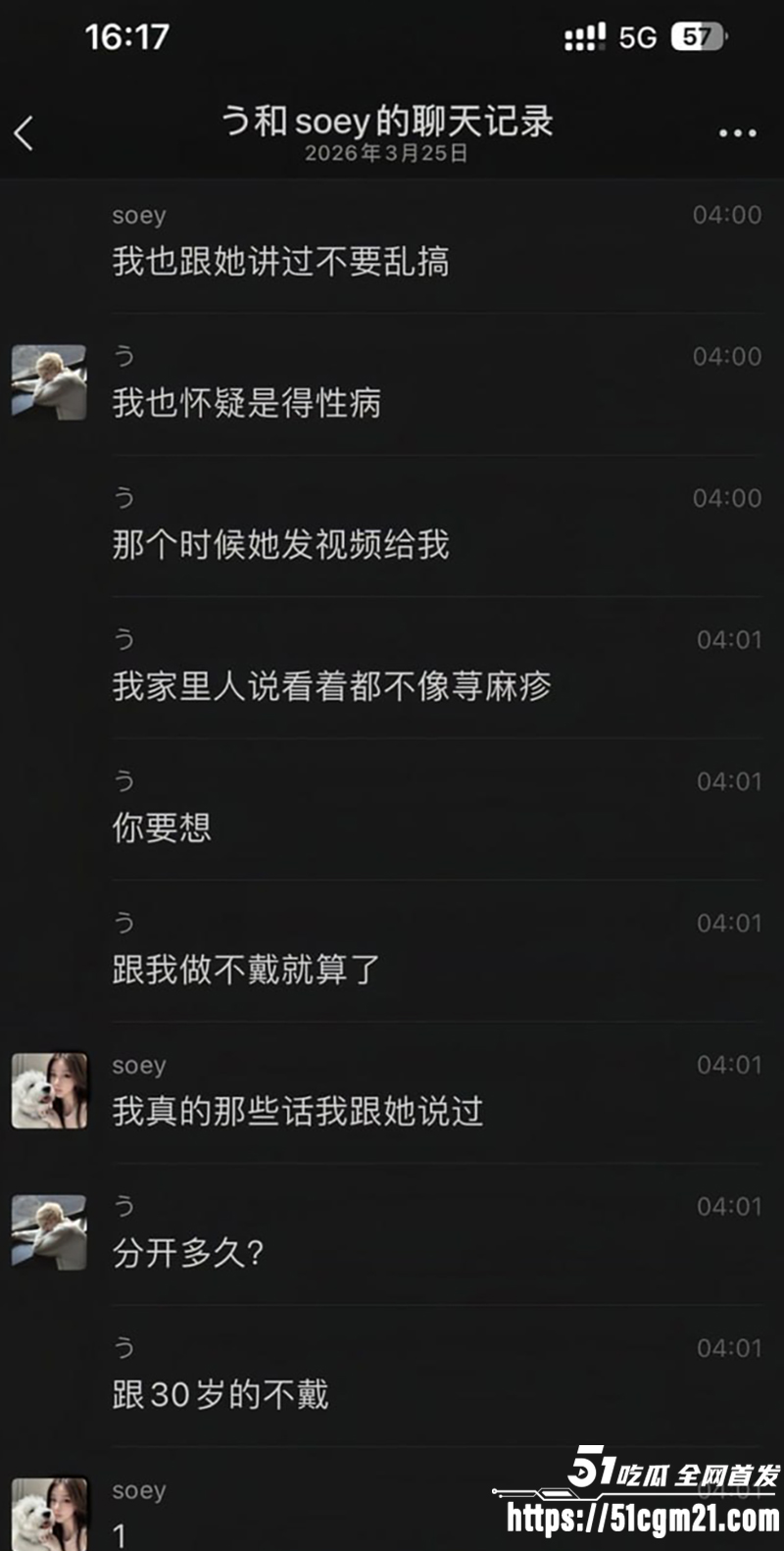
Task: Tap the clock showing 16:17
Action: pos(128,36)
